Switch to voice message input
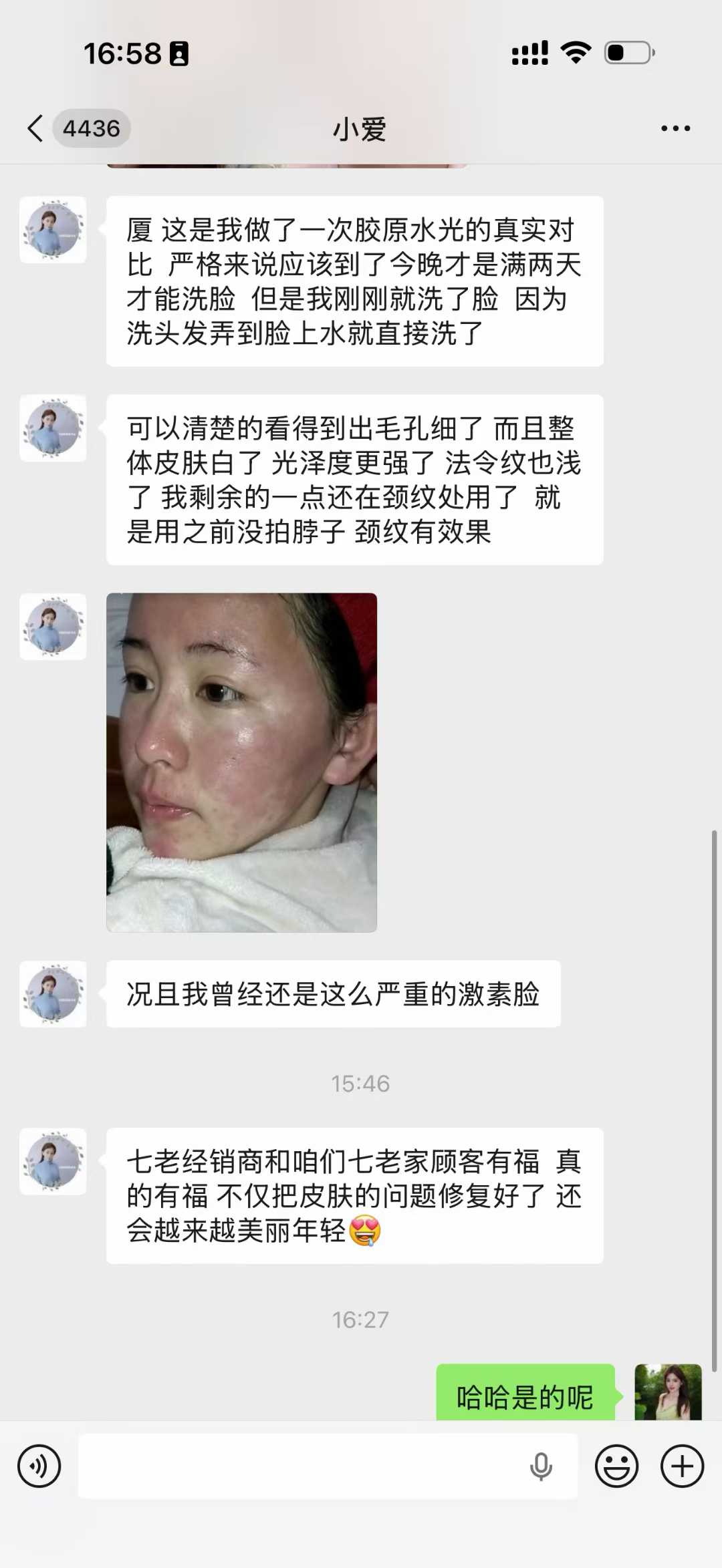The width and height of the screenshot is (722, 1568). tap(39, 1466)
